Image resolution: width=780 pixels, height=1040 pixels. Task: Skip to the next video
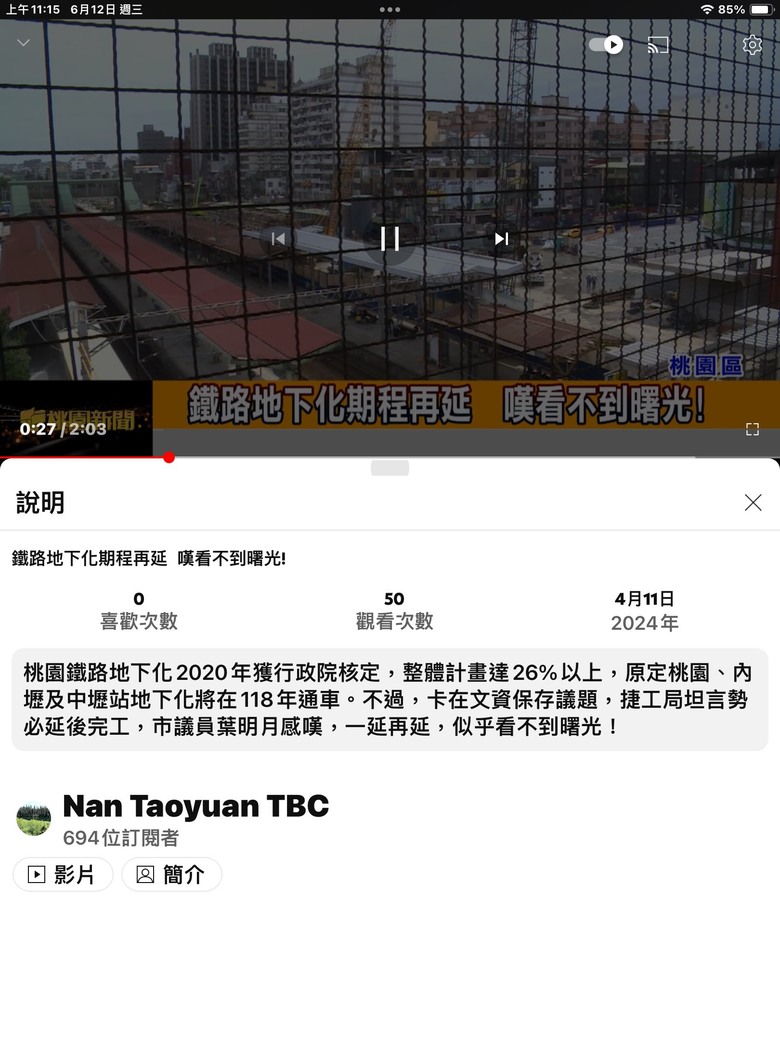click(501, 238)
